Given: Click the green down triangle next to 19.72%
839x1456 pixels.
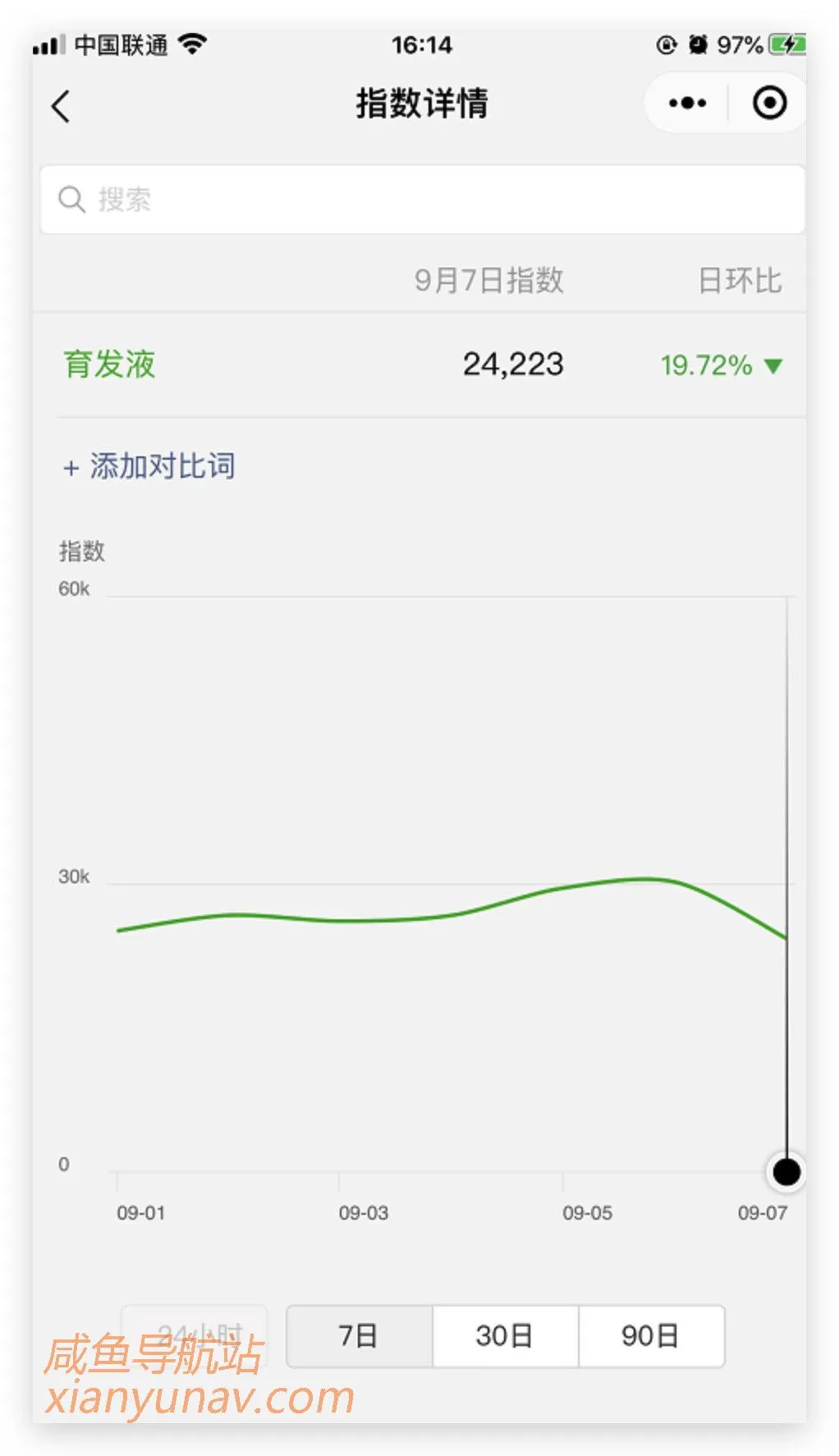Looking at the screenshot, I should [773, 366].
